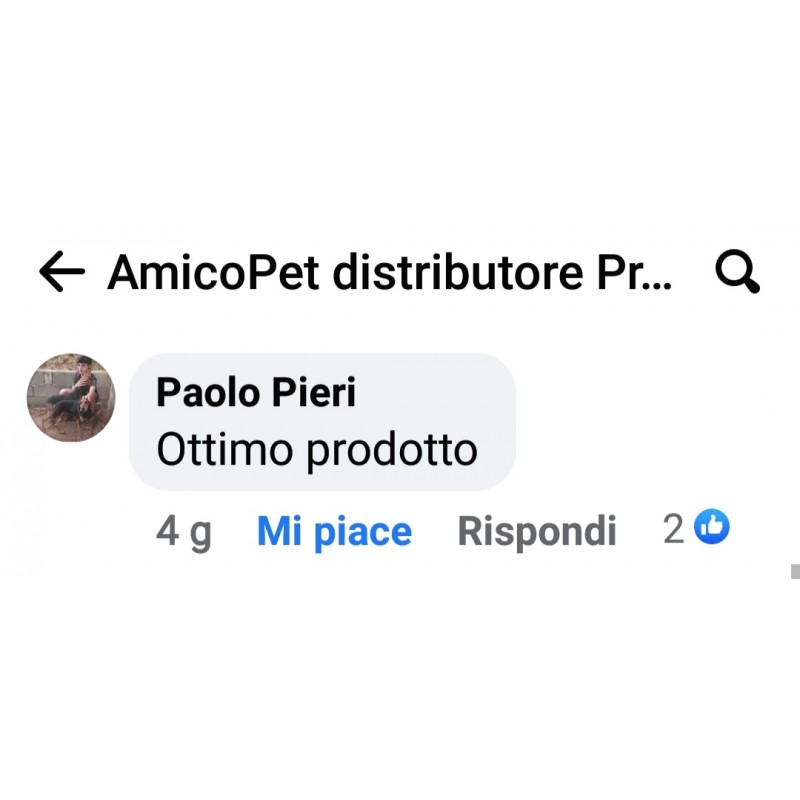
Task: Go back using the arrow icon
Action: coord(61,272)
